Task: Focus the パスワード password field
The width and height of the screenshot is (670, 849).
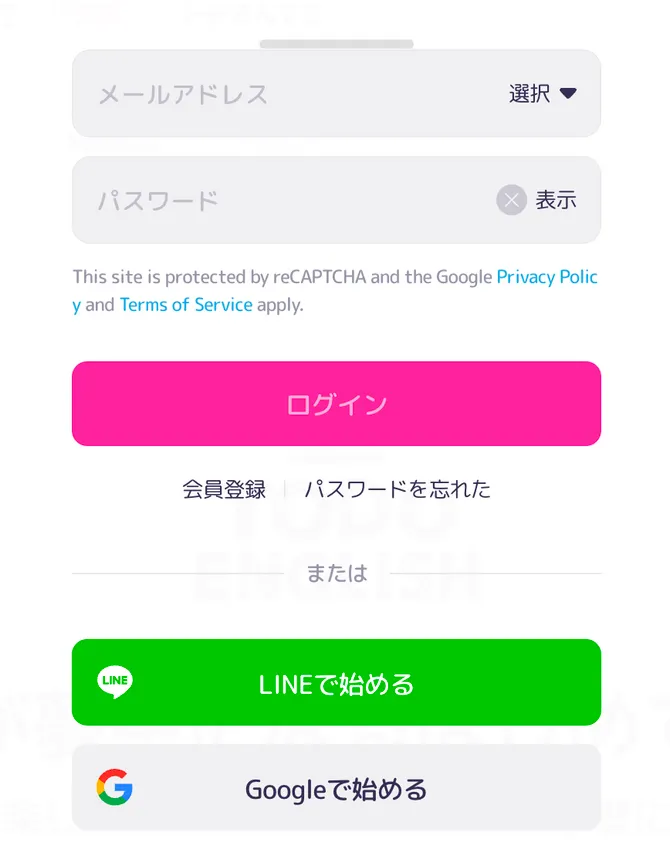Action: pos(280,200)
